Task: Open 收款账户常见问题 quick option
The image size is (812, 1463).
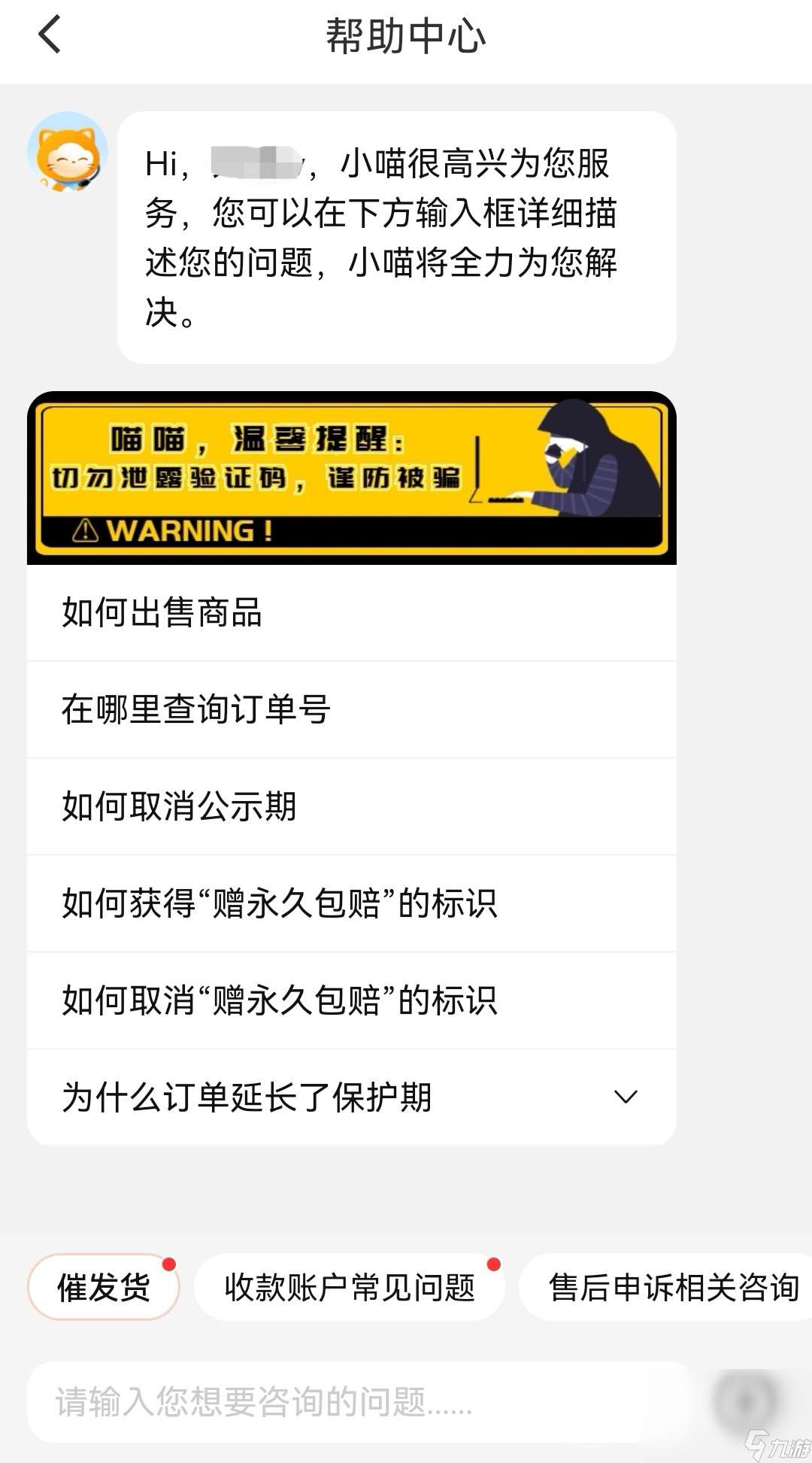Action: [350, 1285]
